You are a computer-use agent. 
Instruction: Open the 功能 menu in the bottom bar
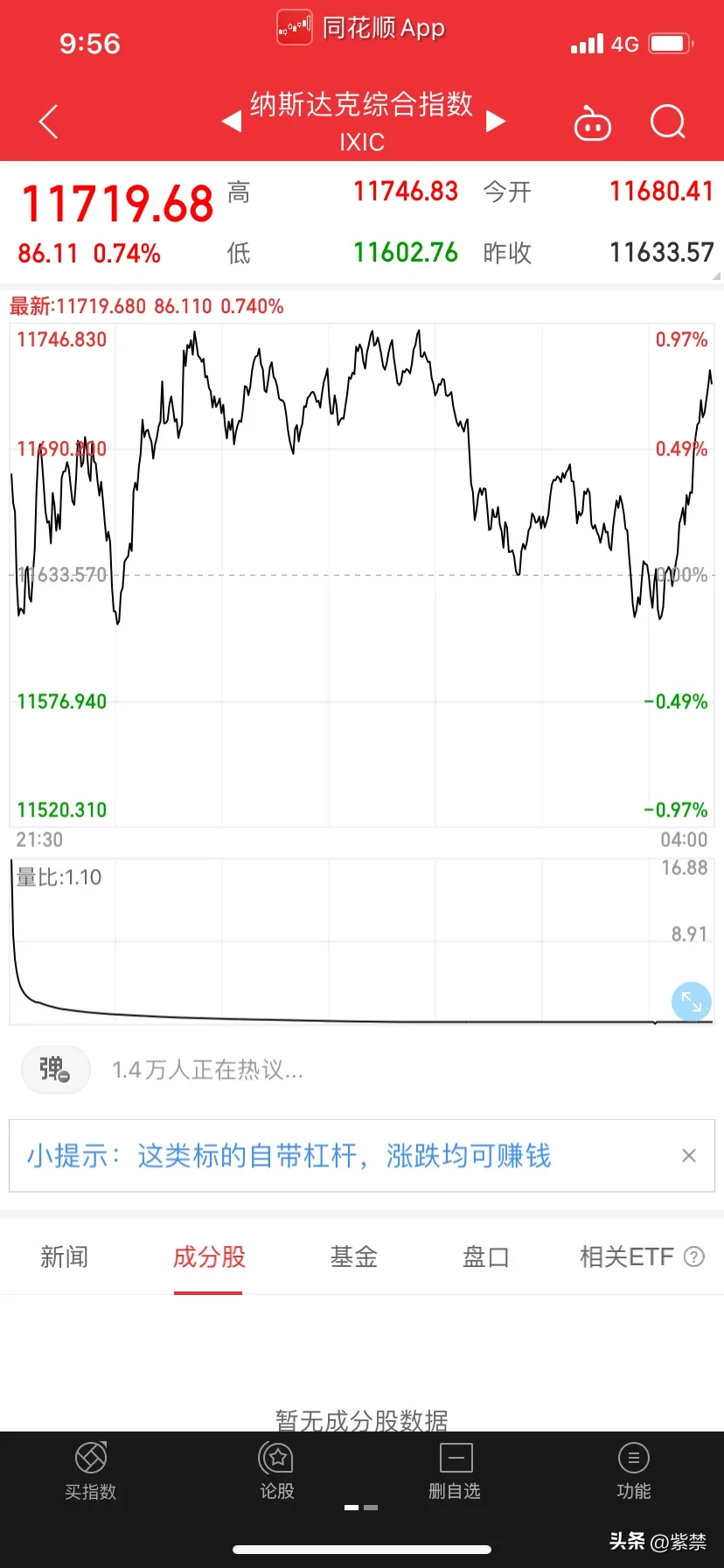tap(633, 1472)
